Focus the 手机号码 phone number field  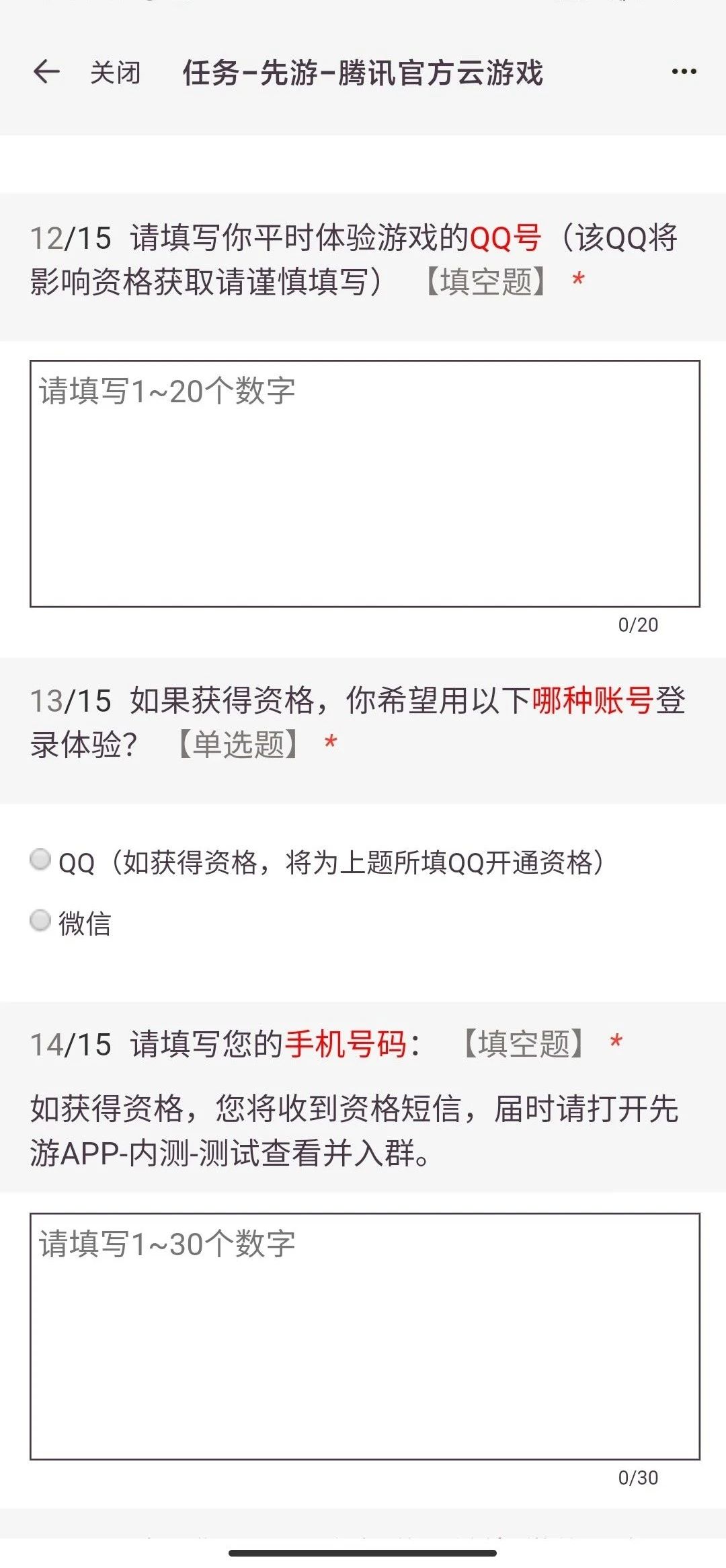[364, 1336]
